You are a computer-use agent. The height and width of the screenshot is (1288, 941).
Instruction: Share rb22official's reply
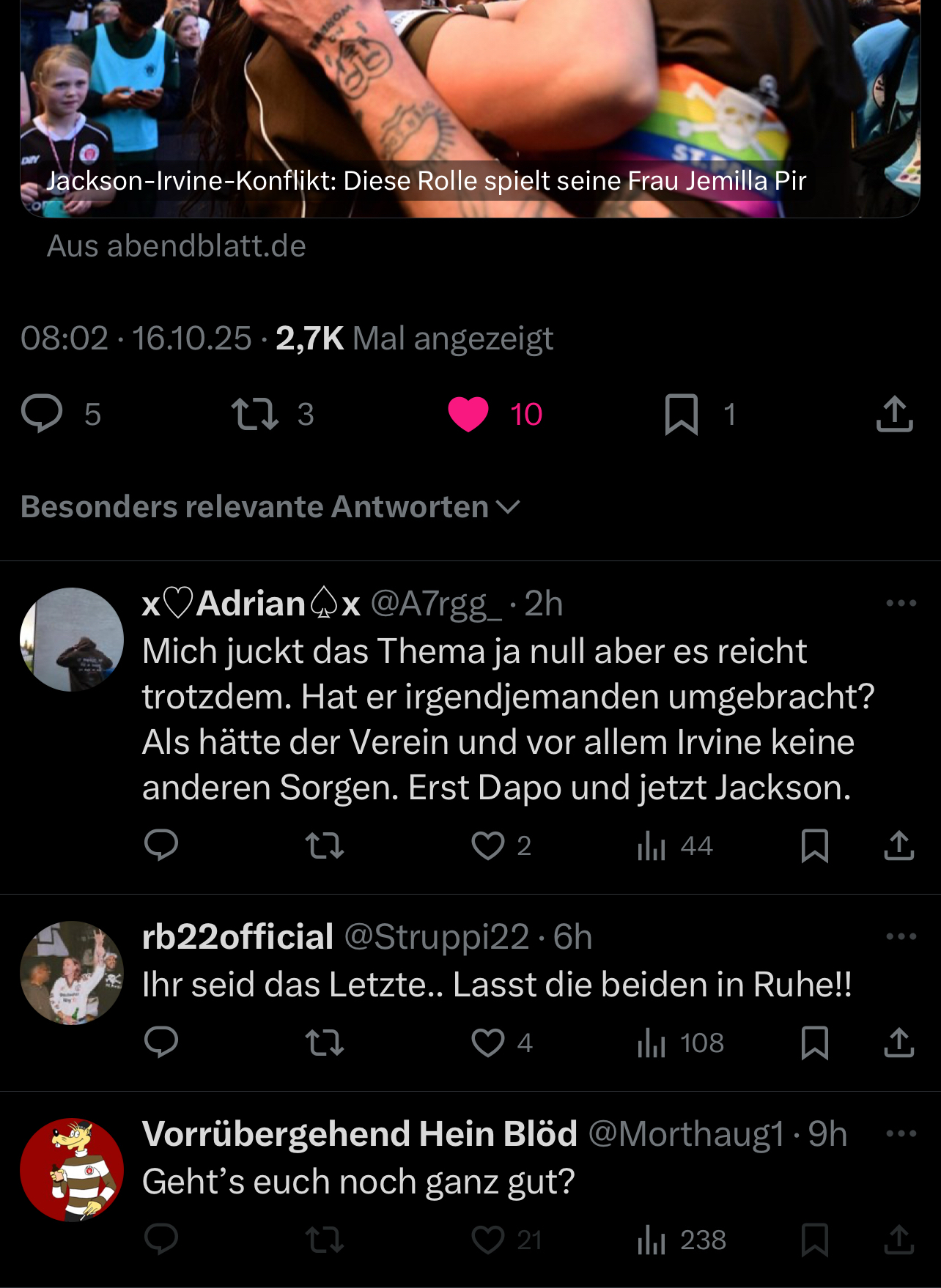click(898, 1043)
